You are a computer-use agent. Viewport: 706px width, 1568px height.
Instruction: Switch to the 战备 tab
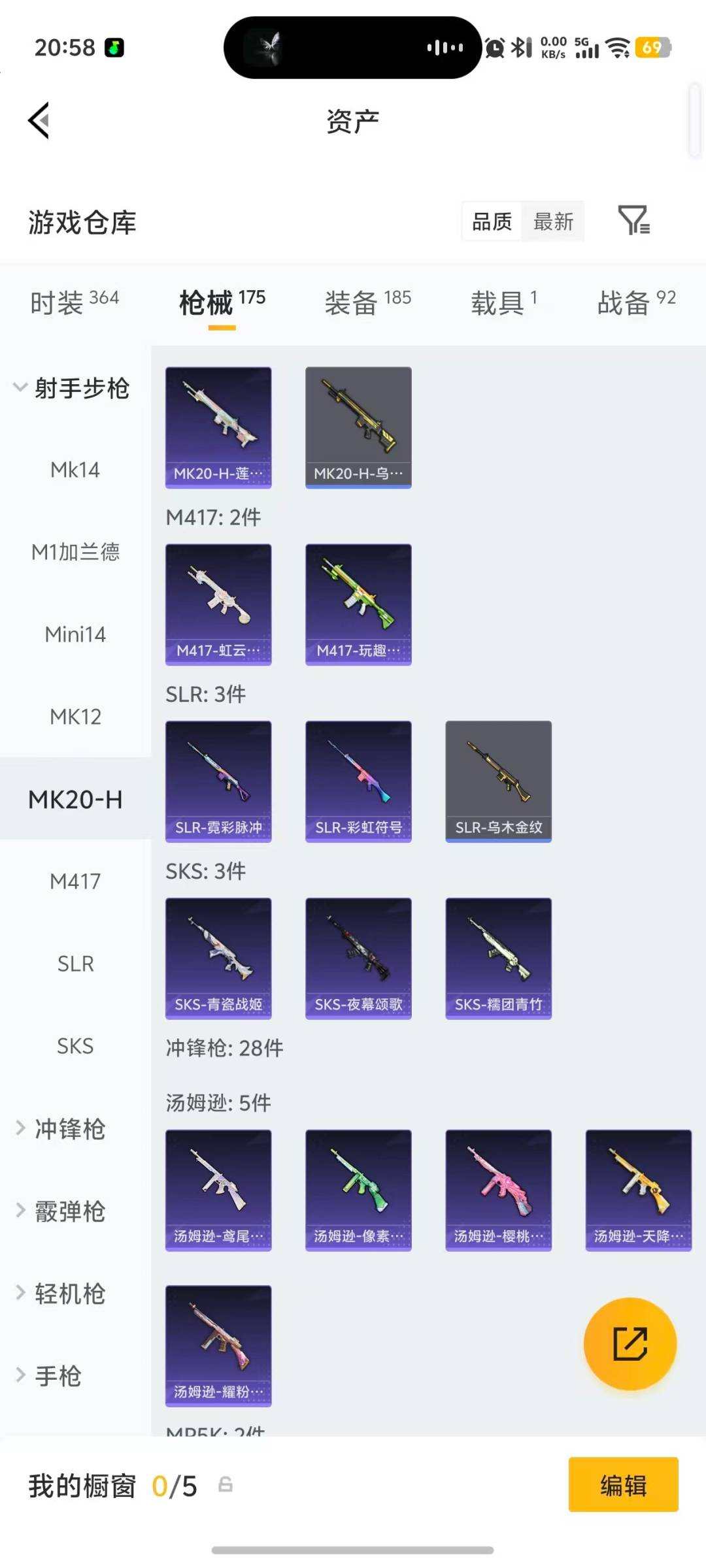click(635, 302)
